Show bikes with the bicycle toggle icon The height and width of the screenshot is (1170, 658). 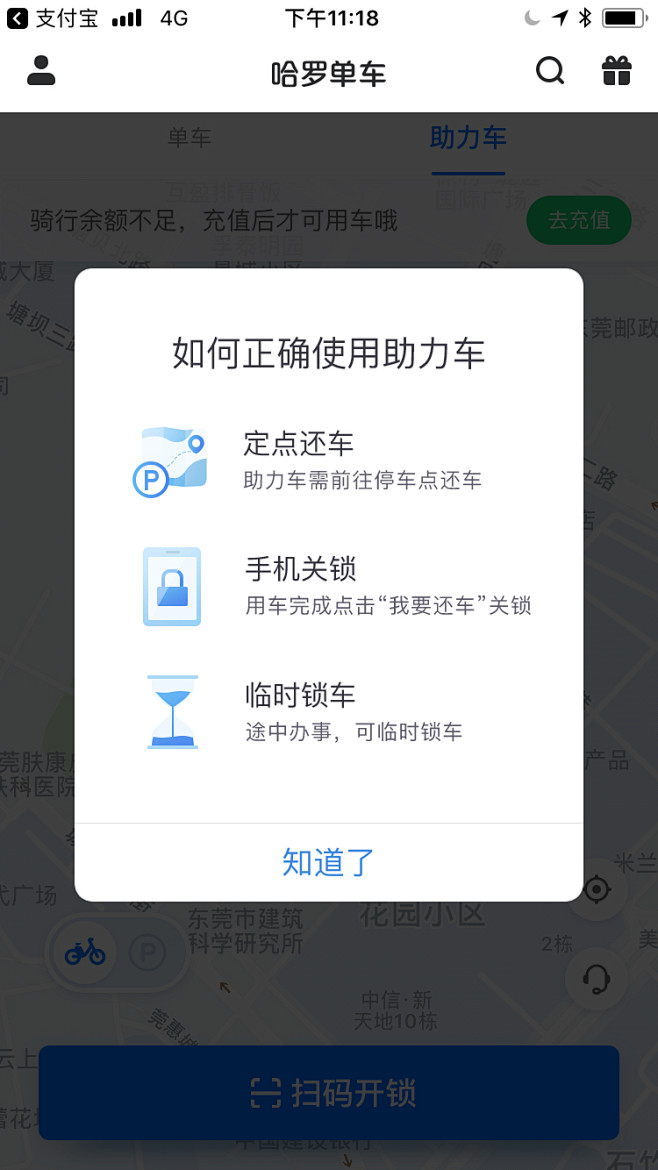point(86,953)
